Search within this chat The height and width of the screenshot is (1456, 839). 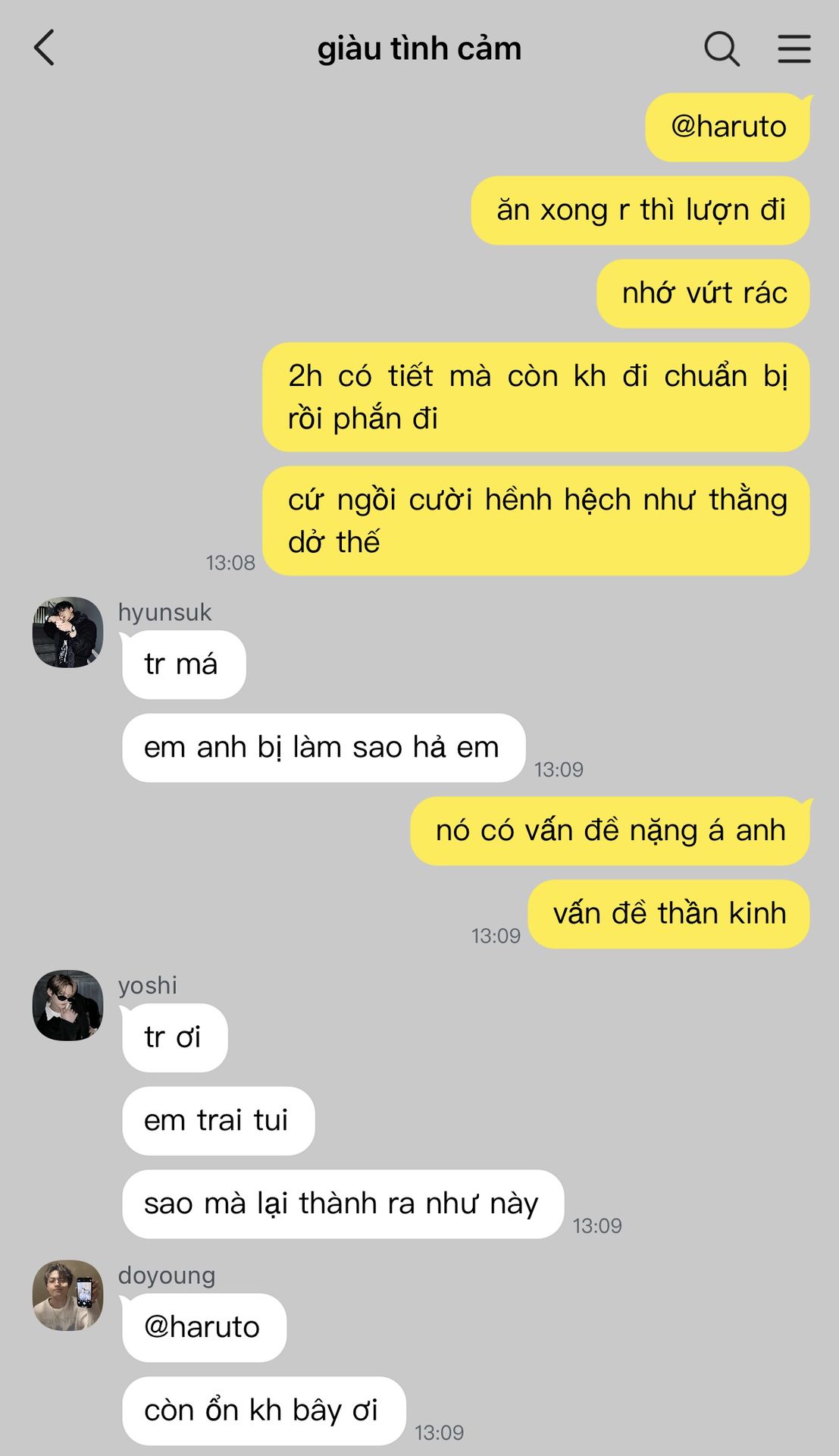tap(721, 49)
